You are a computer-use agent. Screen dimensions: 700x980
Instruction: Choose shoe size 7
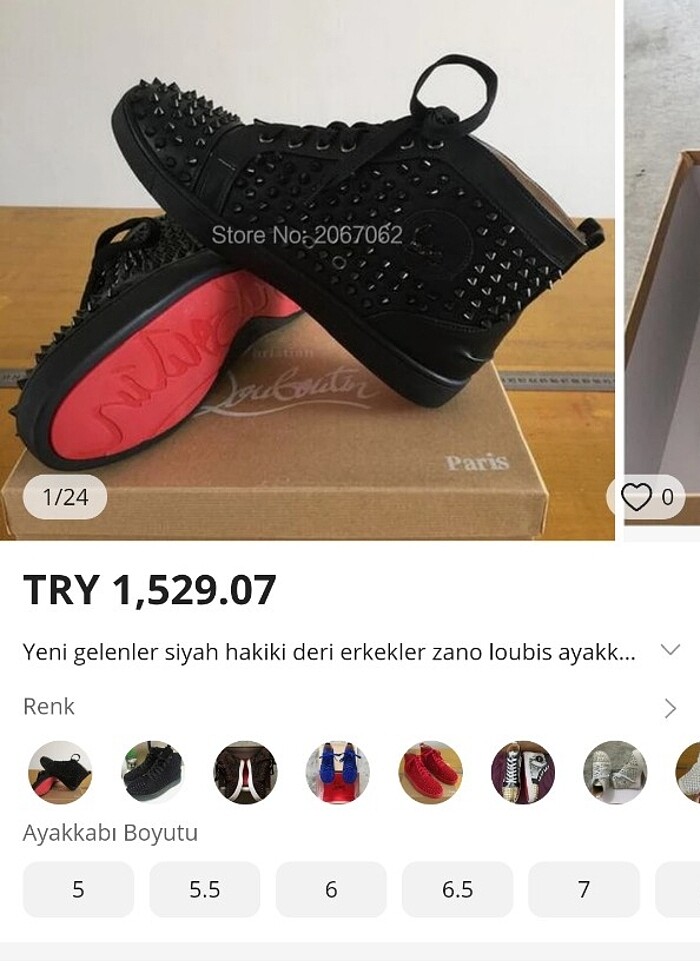(584, 889)
